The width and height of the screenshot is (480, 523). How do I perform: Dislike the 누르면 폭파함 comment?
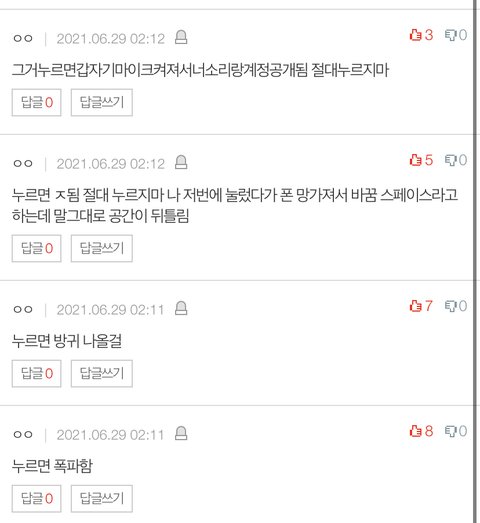click(x=456, y=431)
